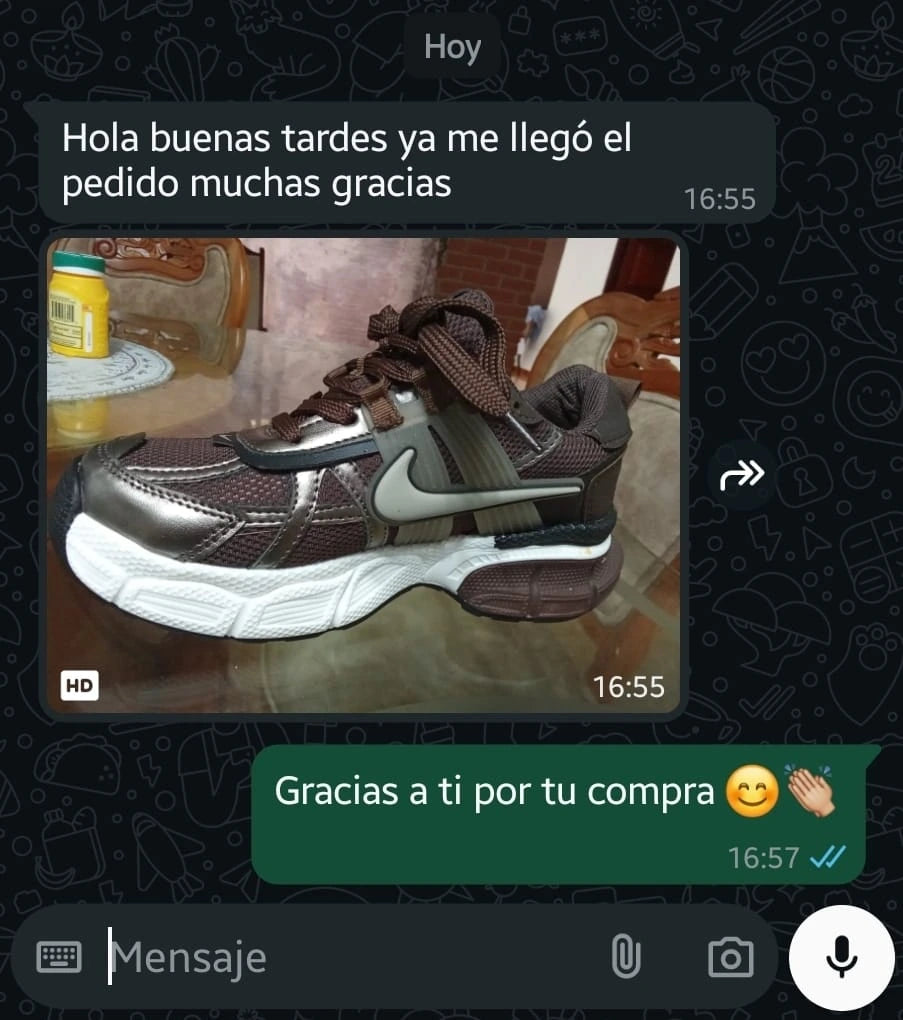
Task: Attach a file with the paperclip icon
Action: point(625,957)
